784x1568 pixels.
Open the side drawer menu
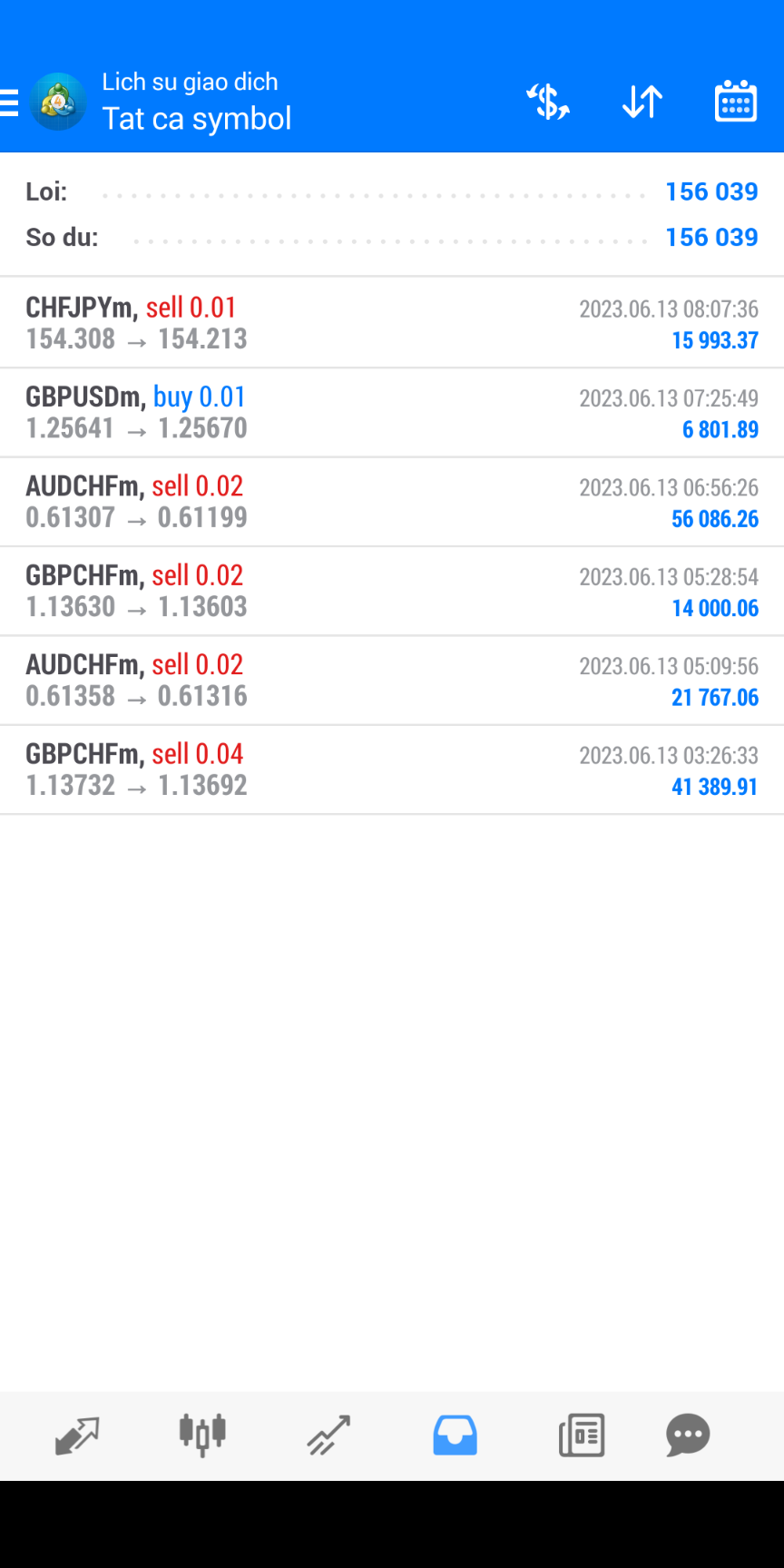[11, 103]
